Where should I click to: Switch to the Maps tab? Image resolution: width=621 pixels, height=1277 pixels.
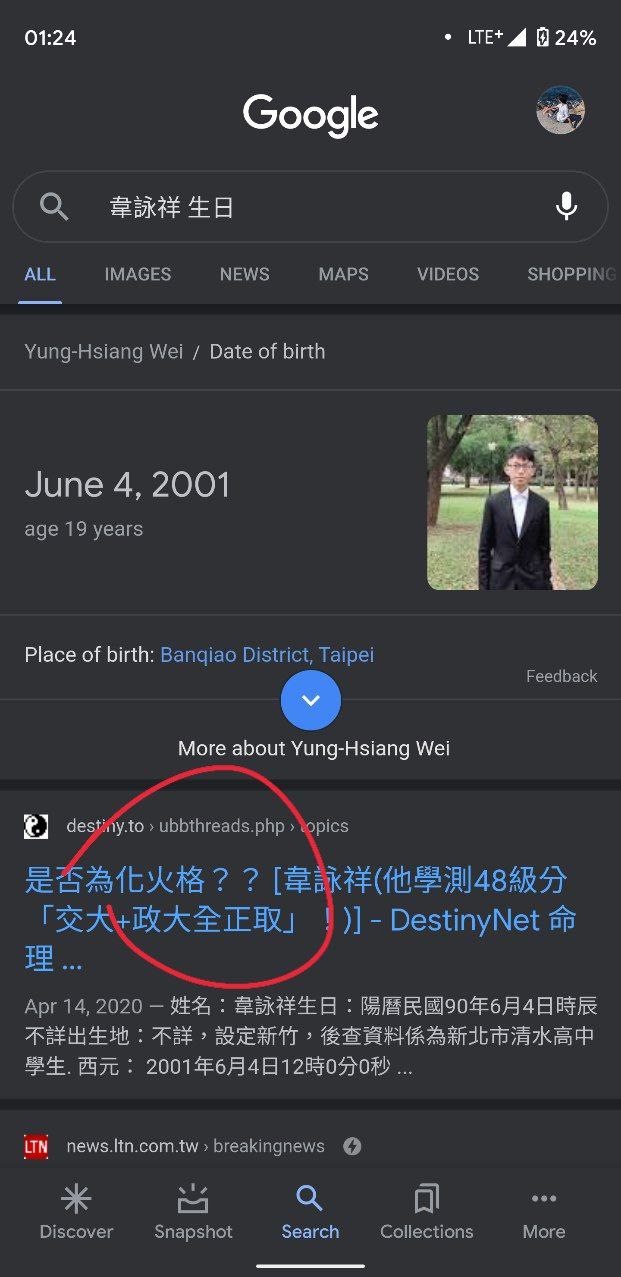pos(343,274)
